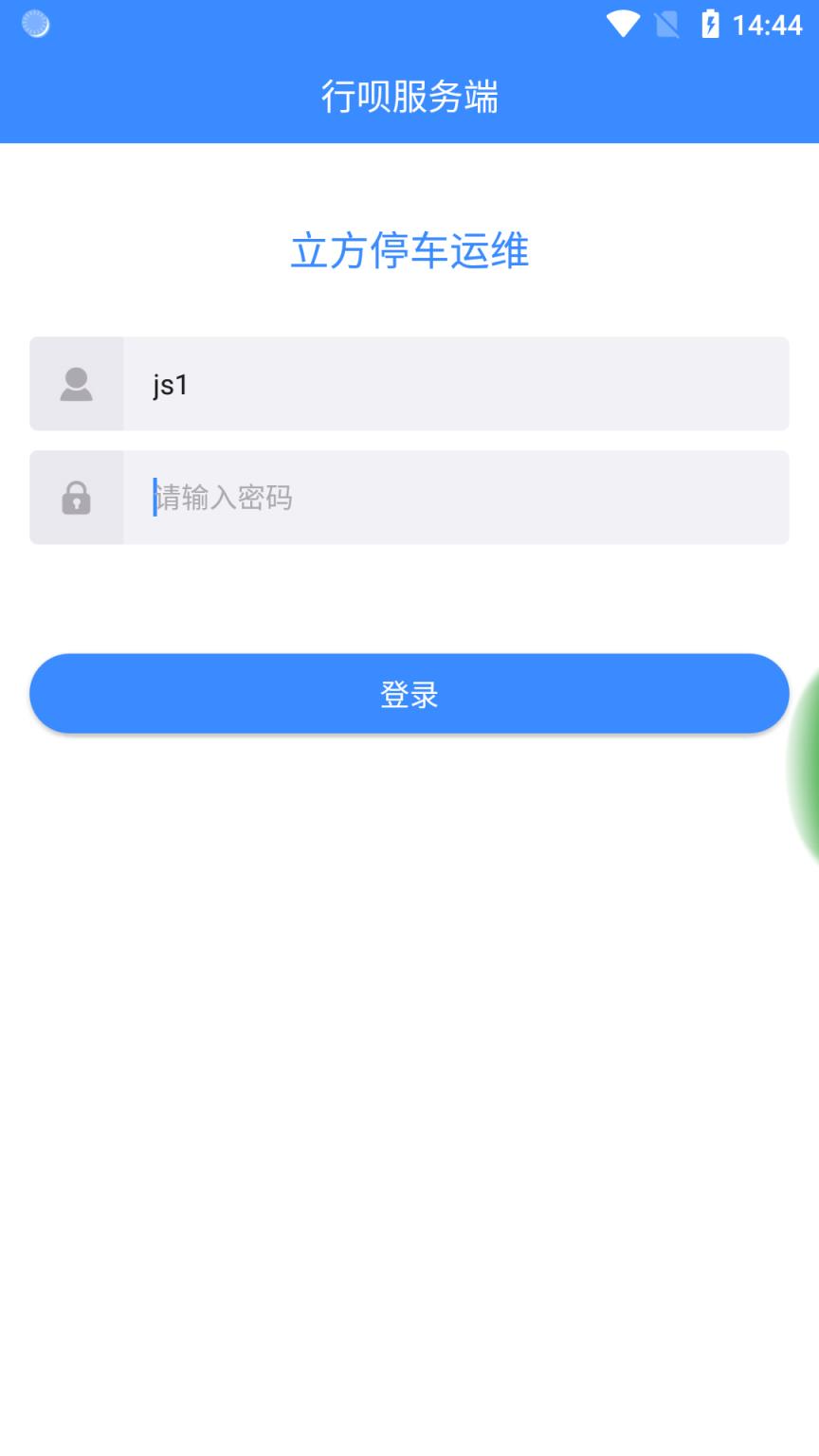Tap the 行呗服务端 title bar text

pyautogui.click(x=409, y=96)
